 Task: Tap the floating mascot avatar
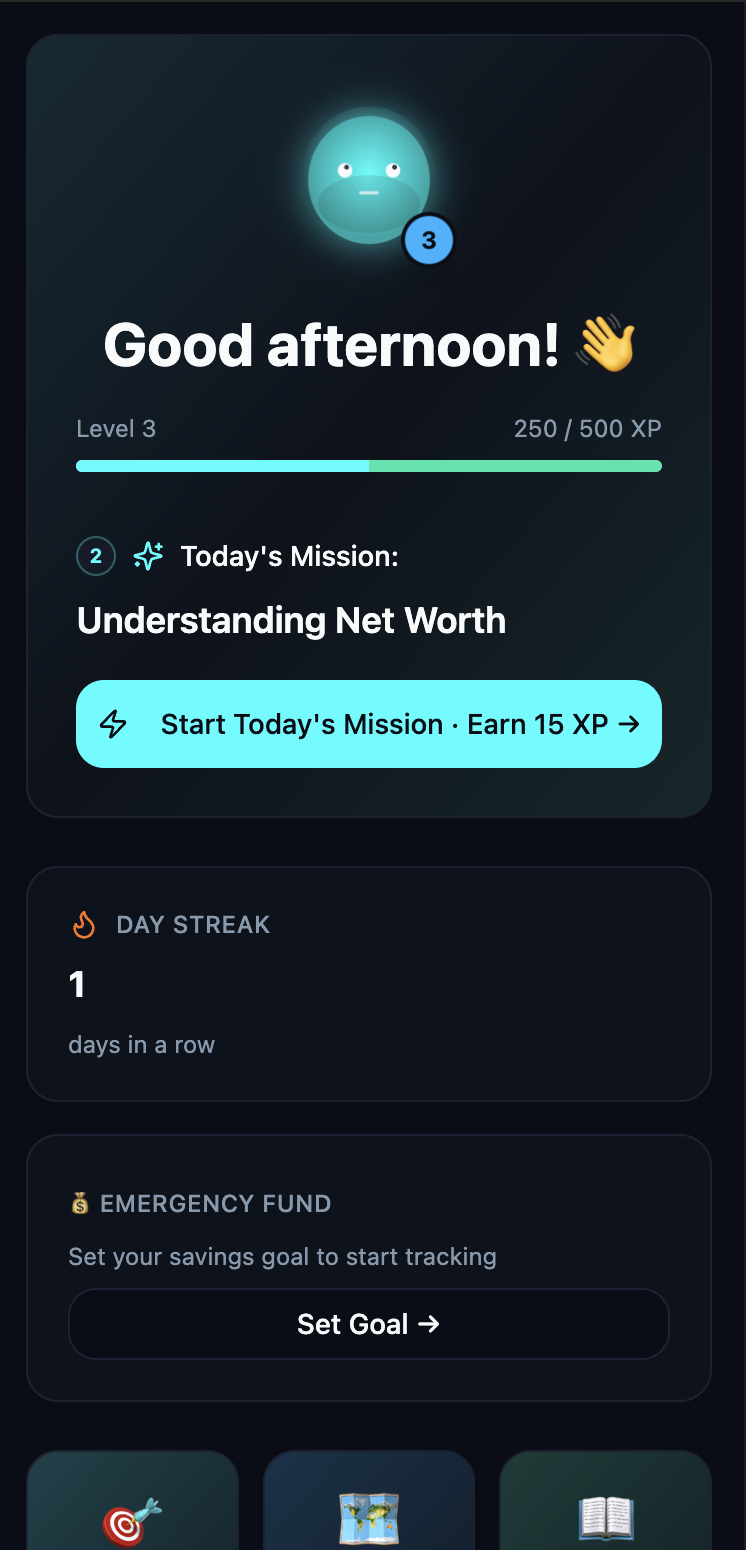point(369,178)
